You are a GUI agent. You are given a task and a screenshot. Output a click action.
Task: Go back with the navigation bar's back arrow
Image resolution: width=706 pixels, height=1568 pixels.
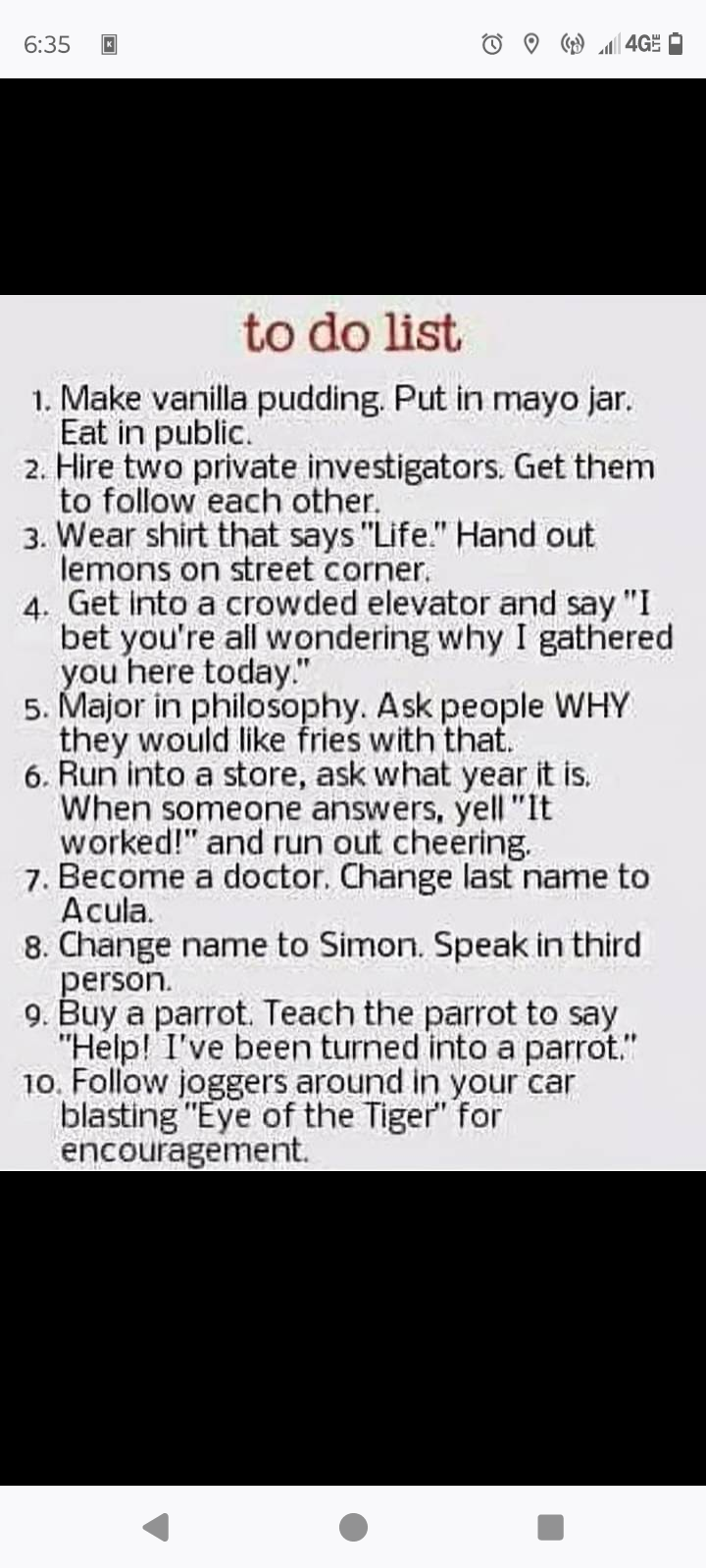(x=156, y=1527)
